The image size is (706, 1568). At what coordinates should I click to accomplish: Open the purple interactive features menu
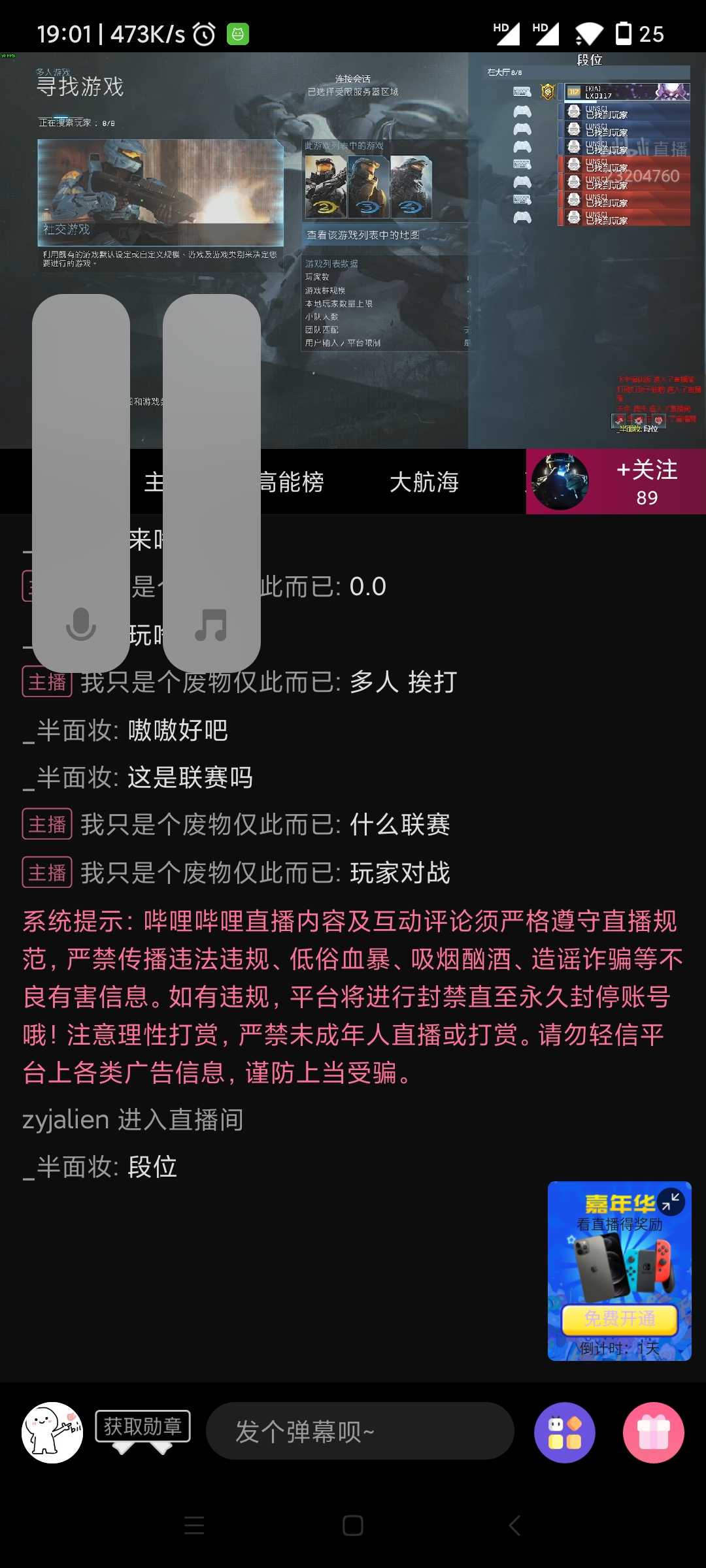point(565,1433)
